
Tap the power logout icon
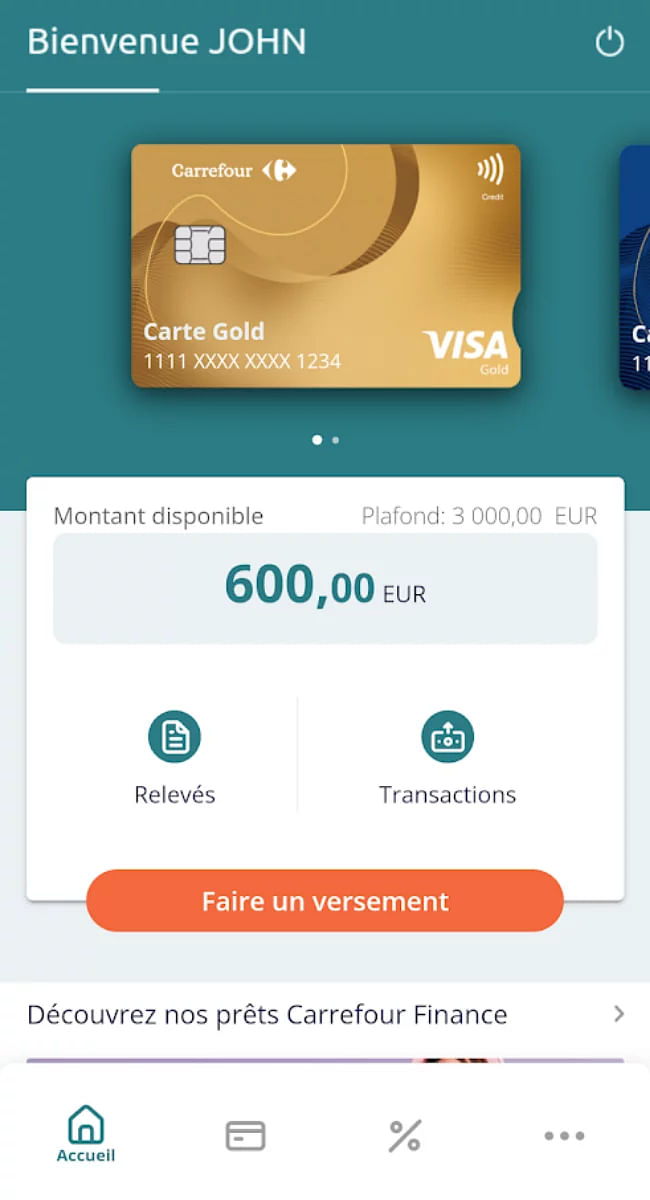(609, 42)
